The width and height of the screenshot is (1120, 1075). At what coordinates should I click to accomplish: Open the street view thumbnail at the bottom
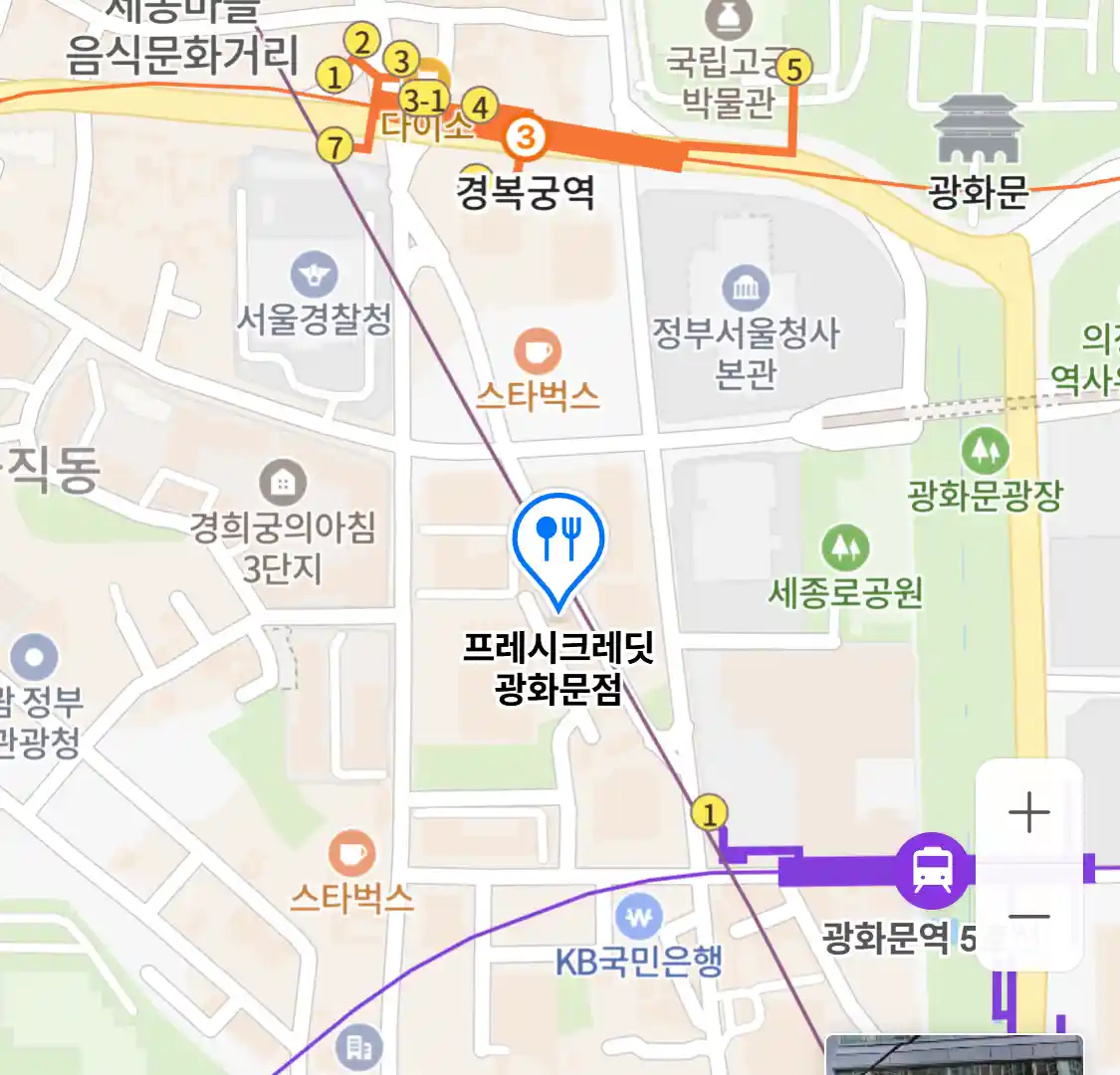954,1055
